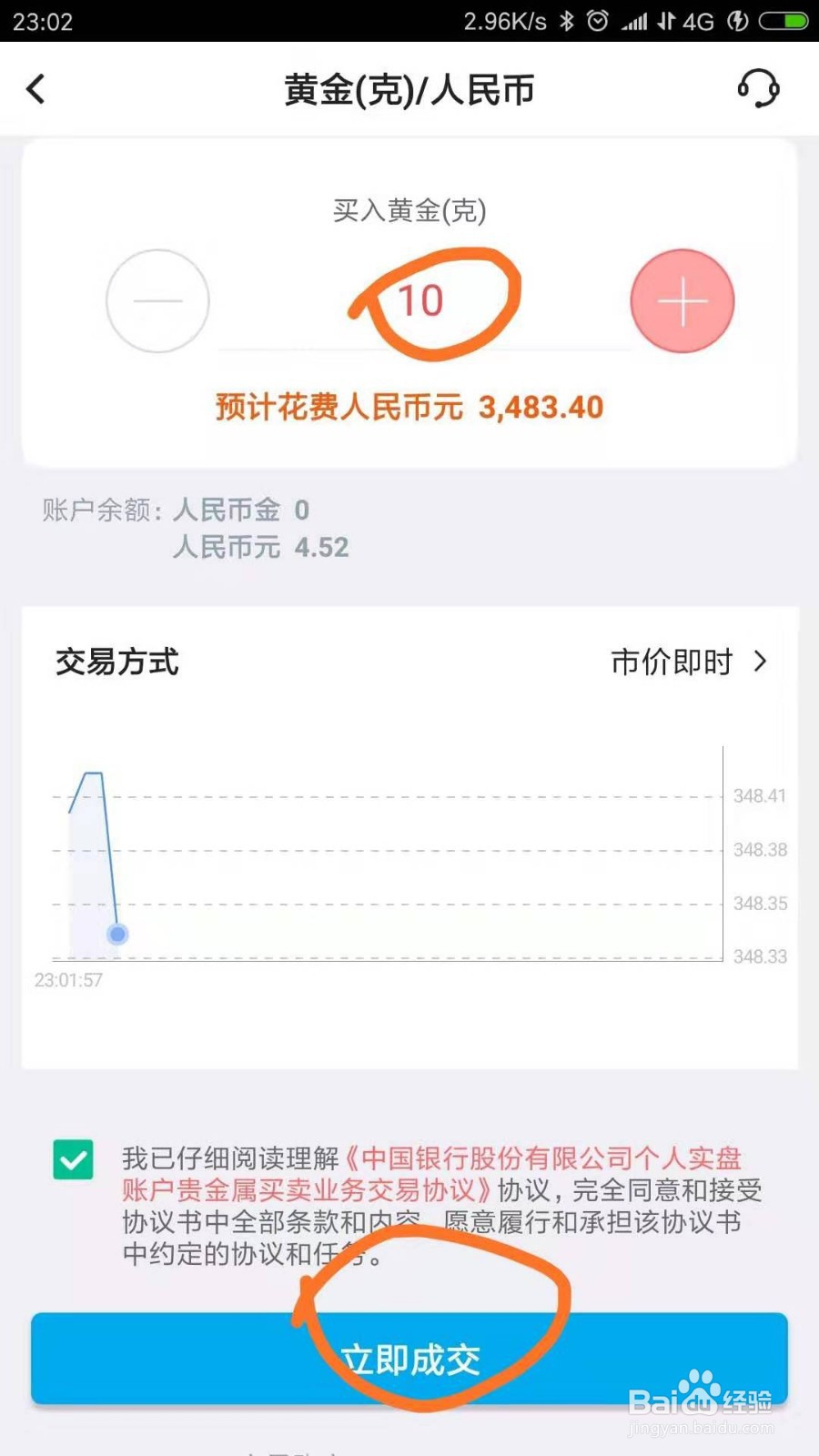The image size is (819, 1456).
Task: Tap the back arrow to leave gold trading
Action: (x=36, y=88)
